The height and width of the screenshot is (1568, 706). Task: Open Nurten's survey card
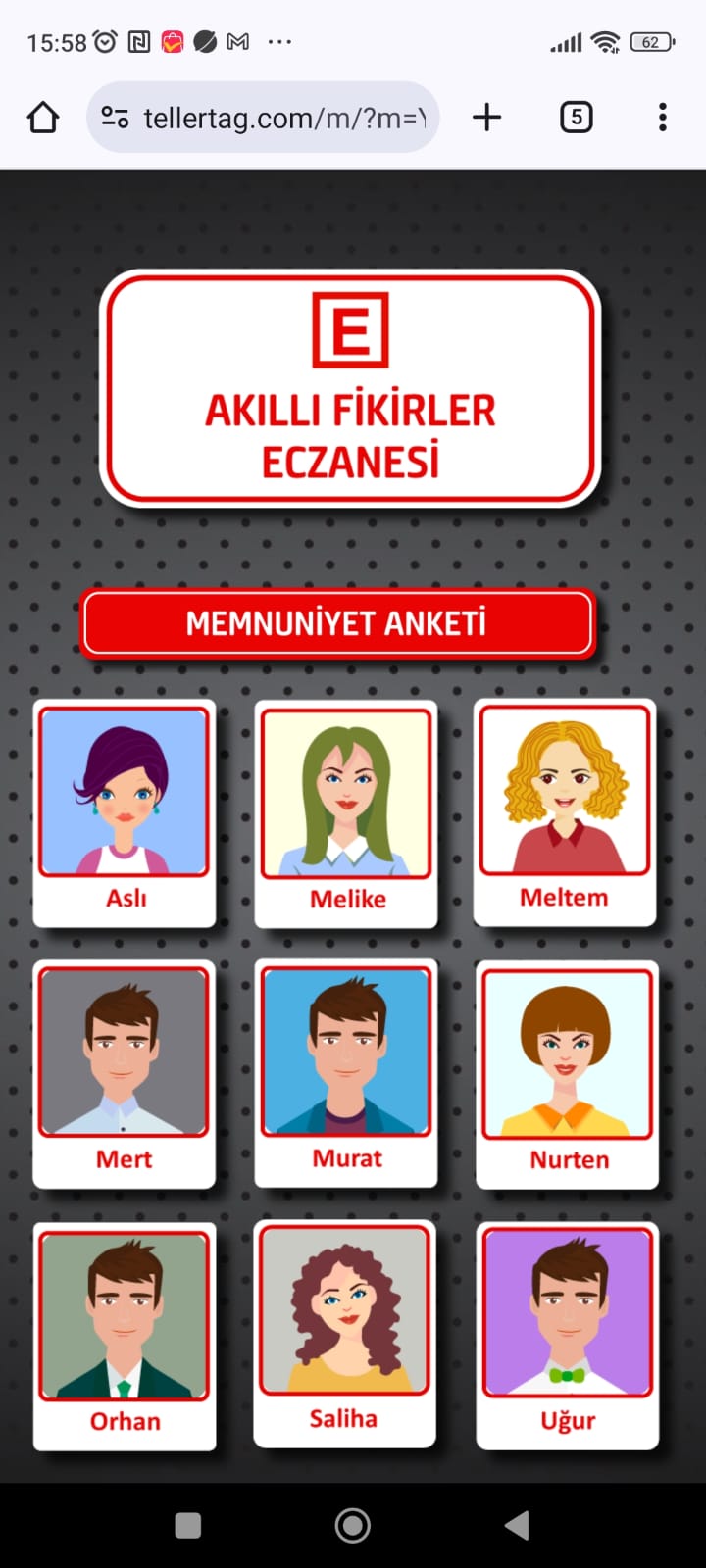[x=567, y=1074]
